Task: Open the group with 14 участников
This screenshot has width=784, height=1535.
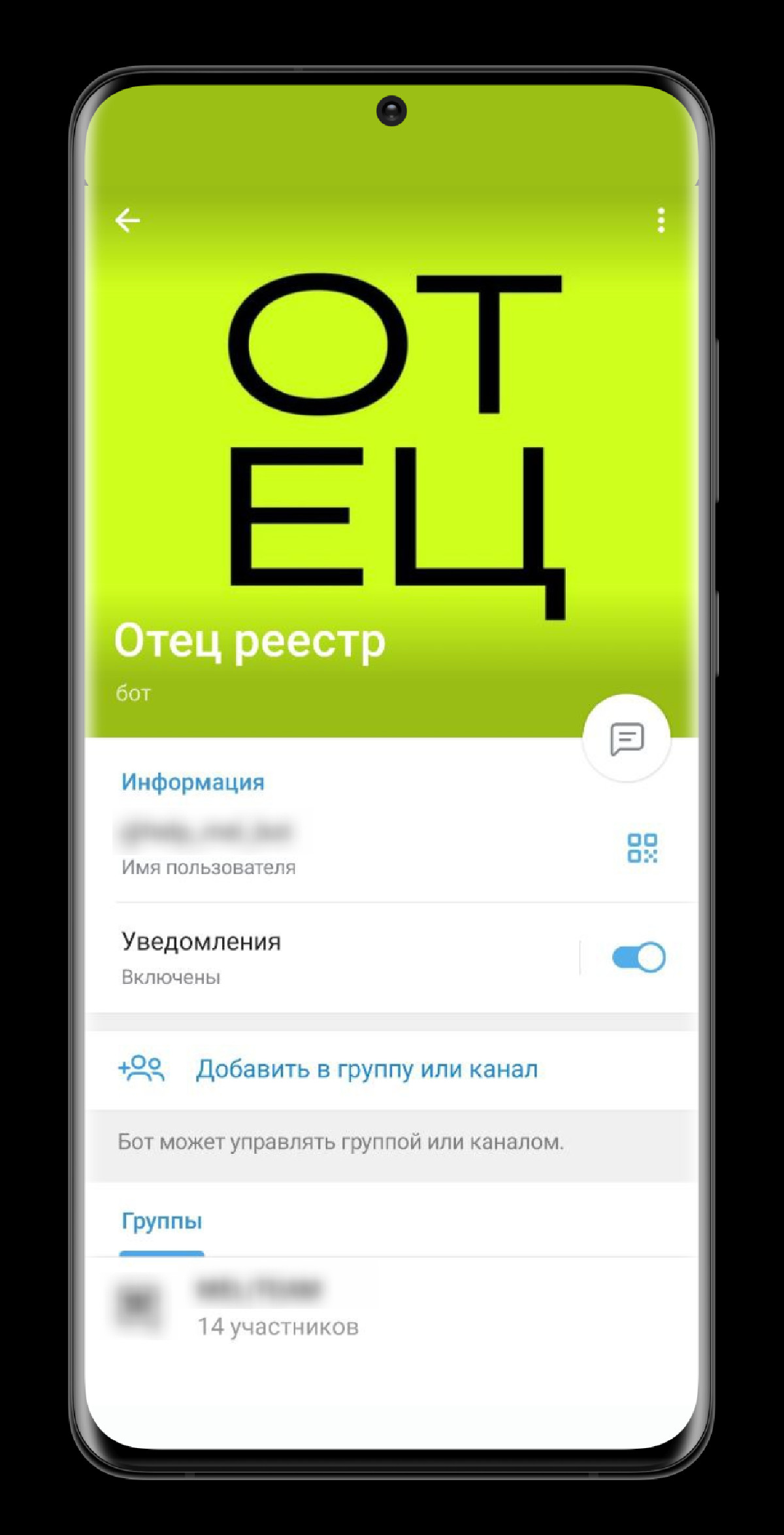Action: click(278, 1309)
